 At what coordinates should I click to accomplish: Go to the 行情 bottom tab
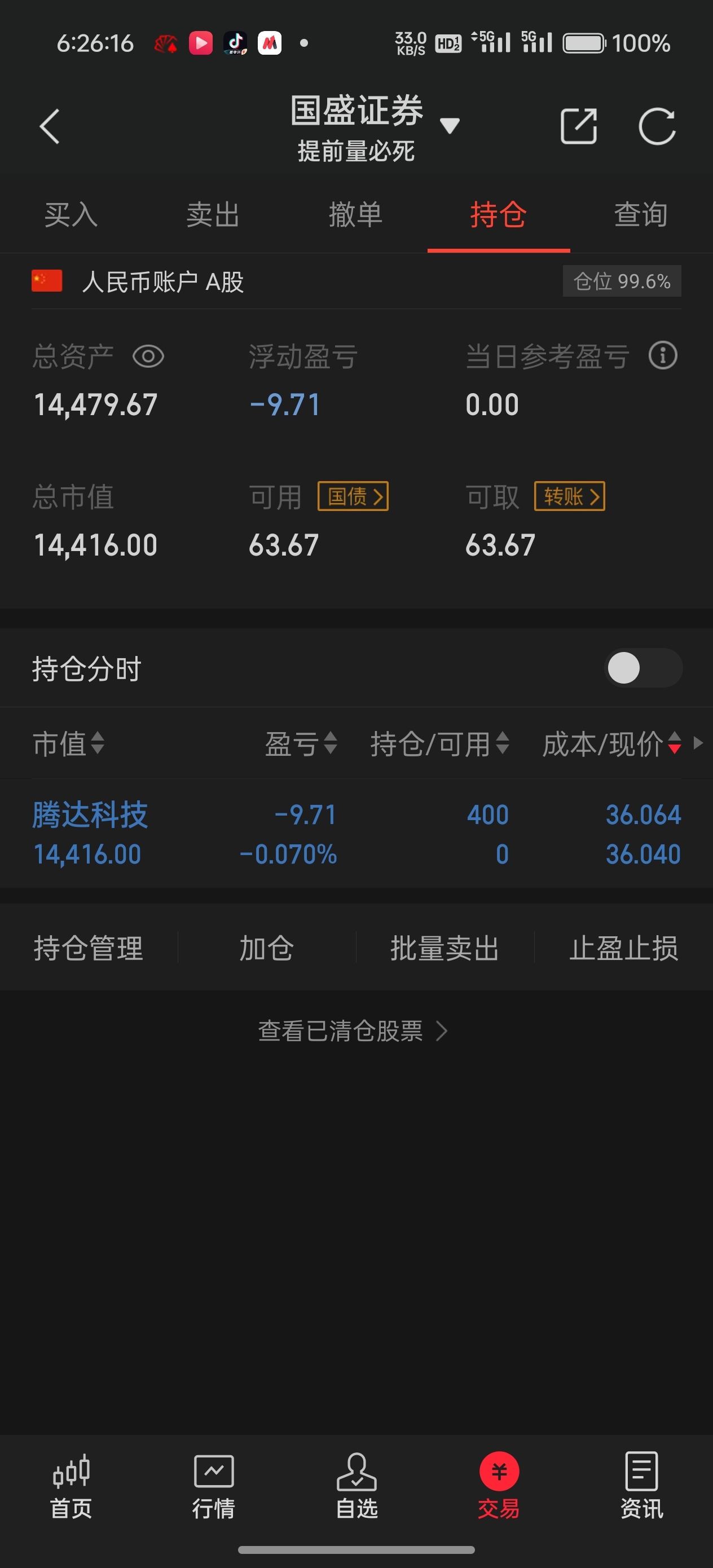click(x=214, y=1485)
